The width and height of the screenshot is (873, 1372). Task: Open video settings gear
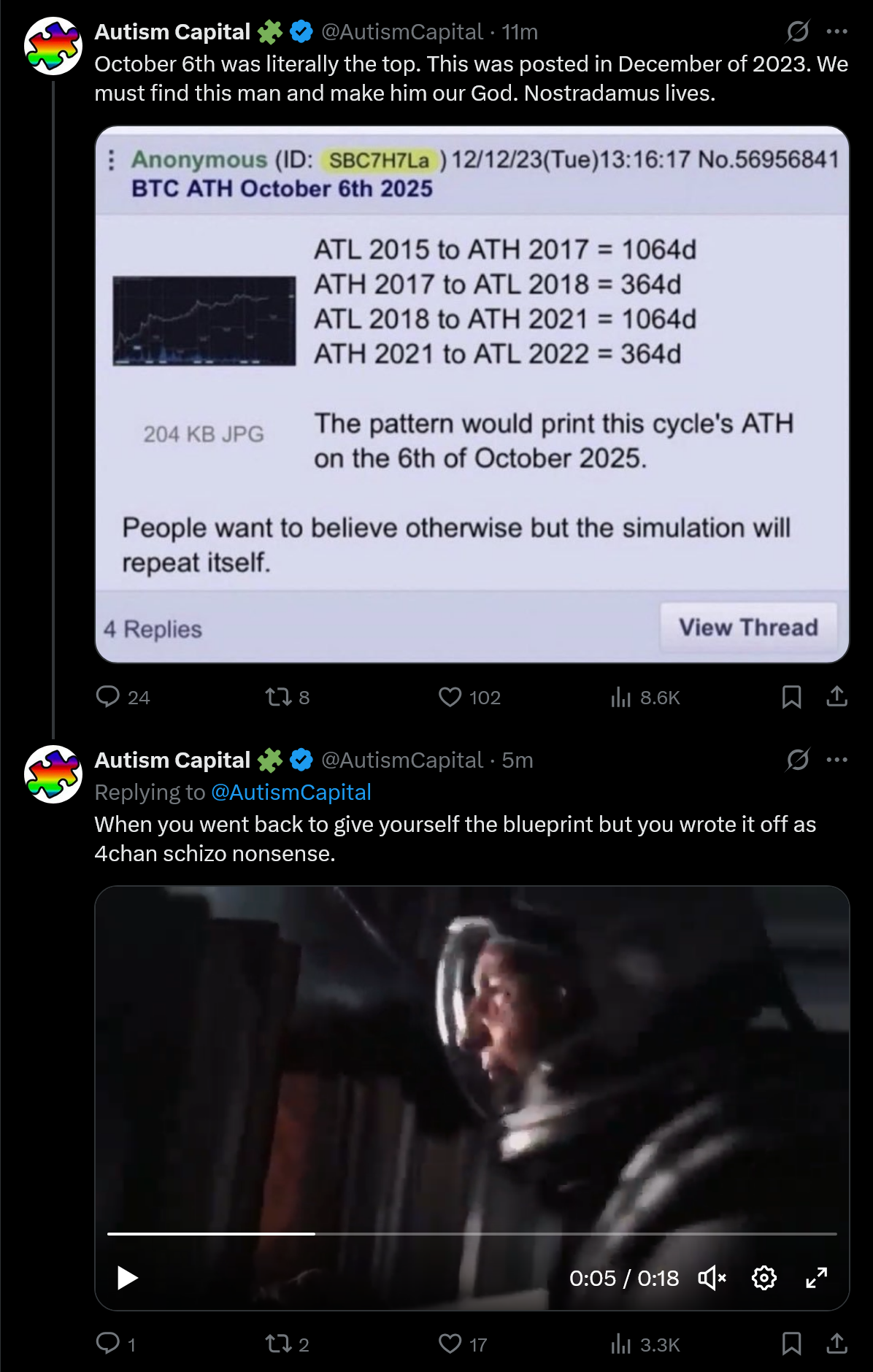(x=764, y=1278)
